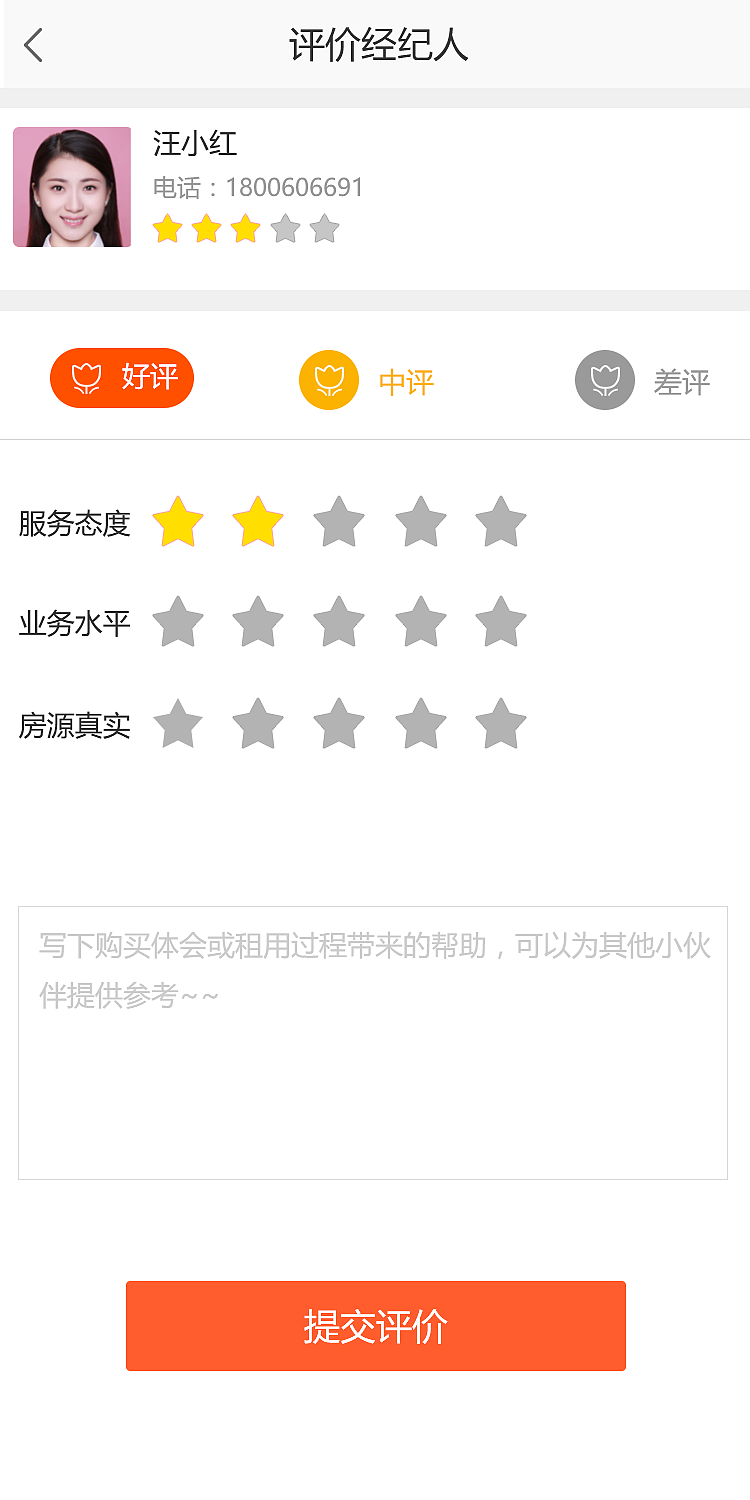Click the gray flower icon next to 差评

(605, 380)
